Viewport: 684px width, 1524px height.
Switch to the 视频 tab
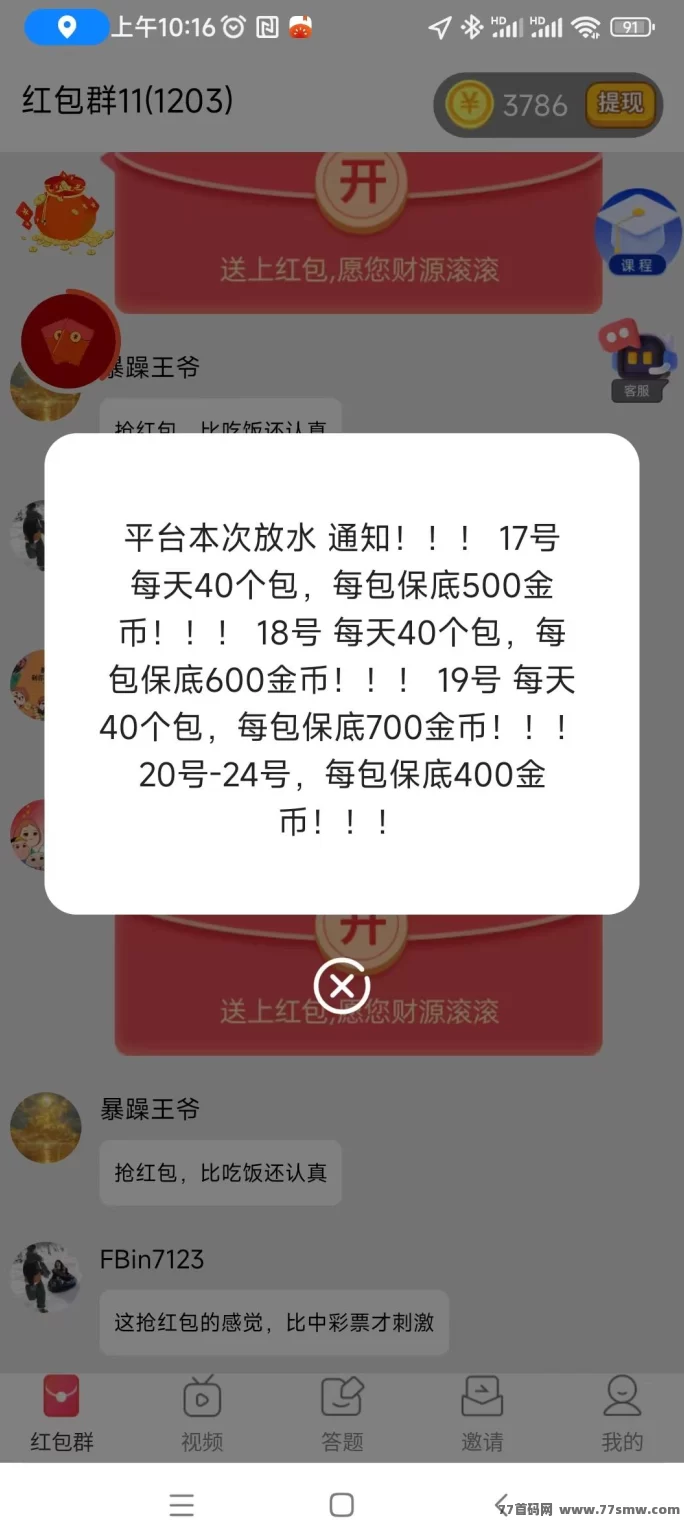coord(202,1413)
